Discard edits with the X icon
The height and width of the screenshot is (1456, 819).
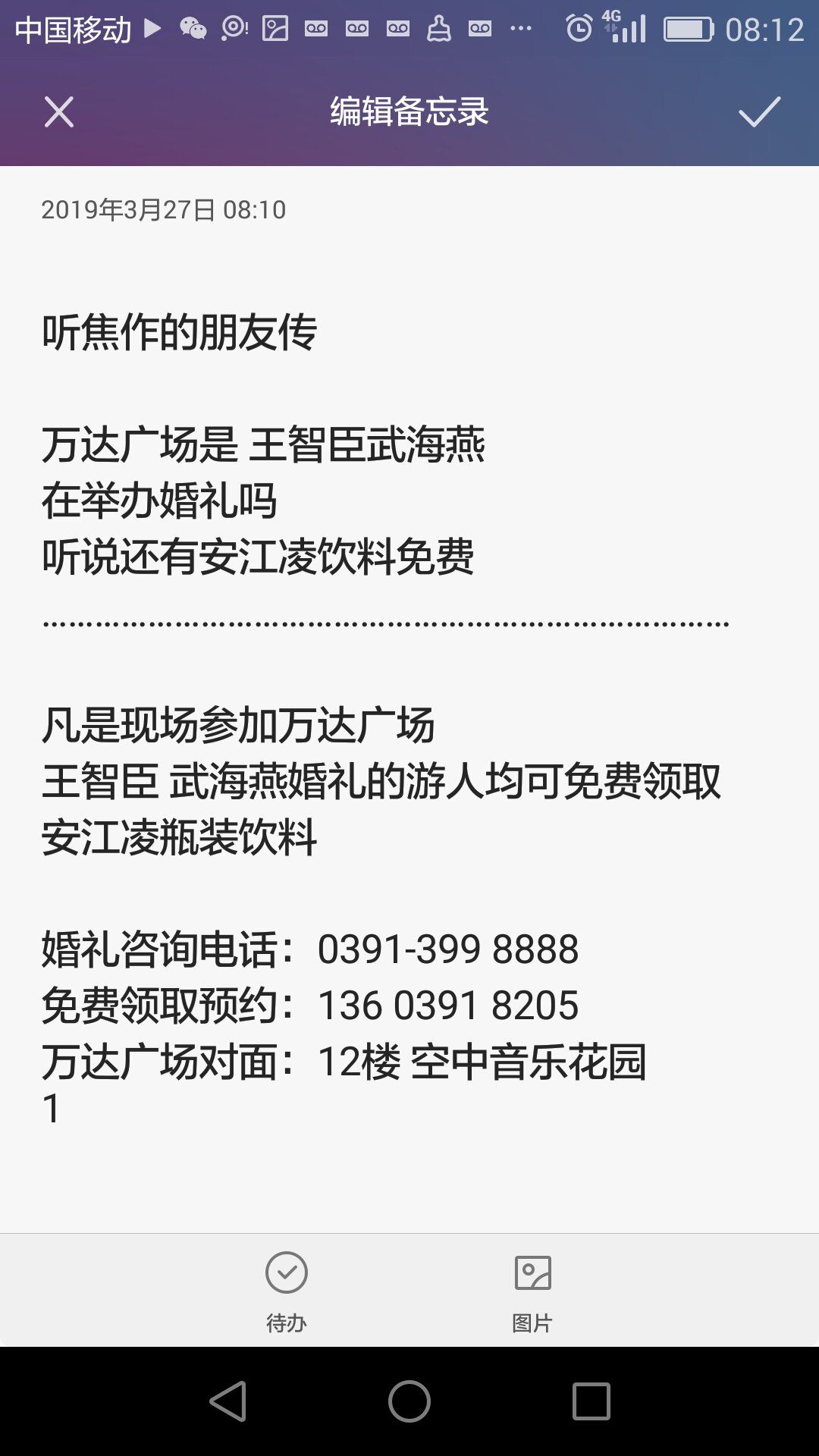(x=59, y=112)
